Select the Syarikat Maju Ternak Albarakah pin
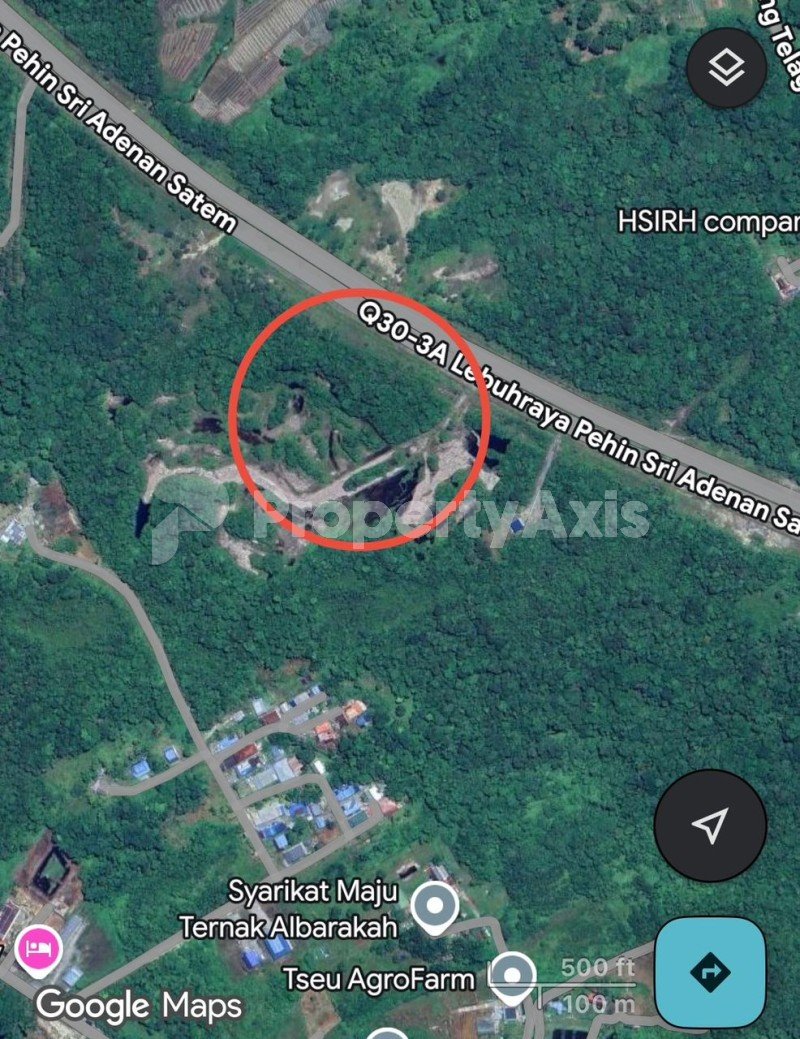The width and height of the screenshot is (800, 1039). (435, 908)
